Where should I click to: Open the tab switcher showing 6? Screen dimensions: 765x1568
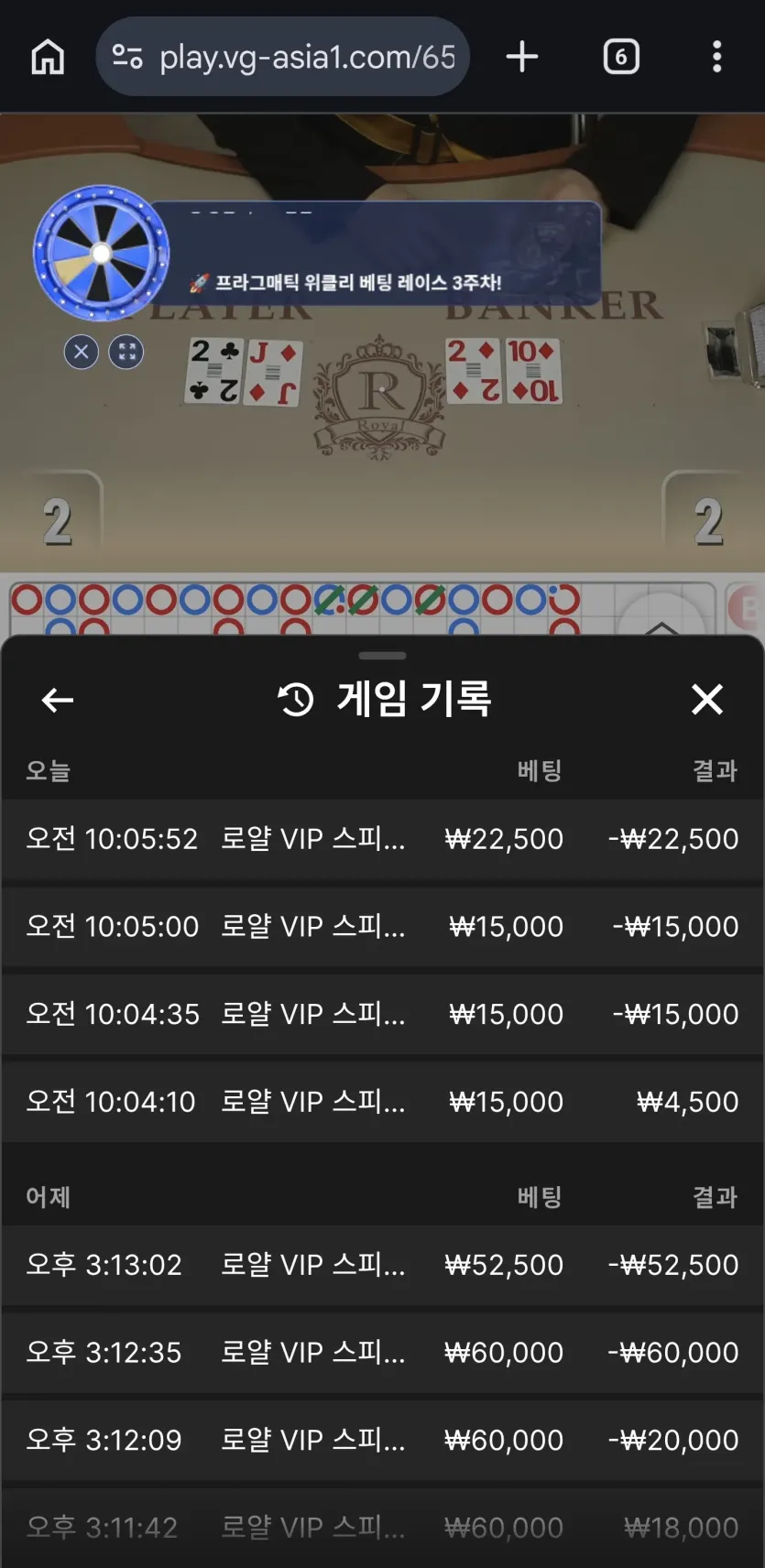[621, 57]
